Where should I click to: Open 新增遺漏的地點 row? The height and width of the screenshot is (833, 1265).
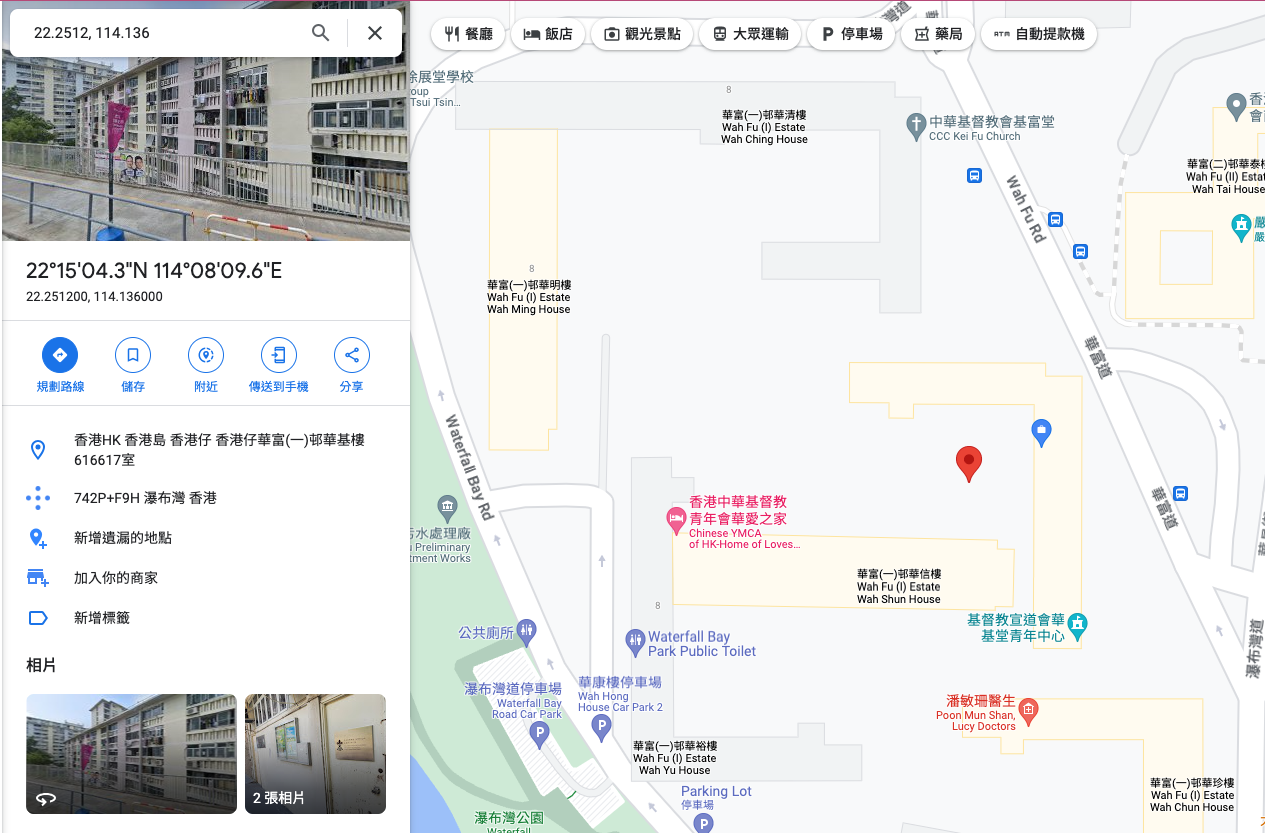click(x=123, y=538)
